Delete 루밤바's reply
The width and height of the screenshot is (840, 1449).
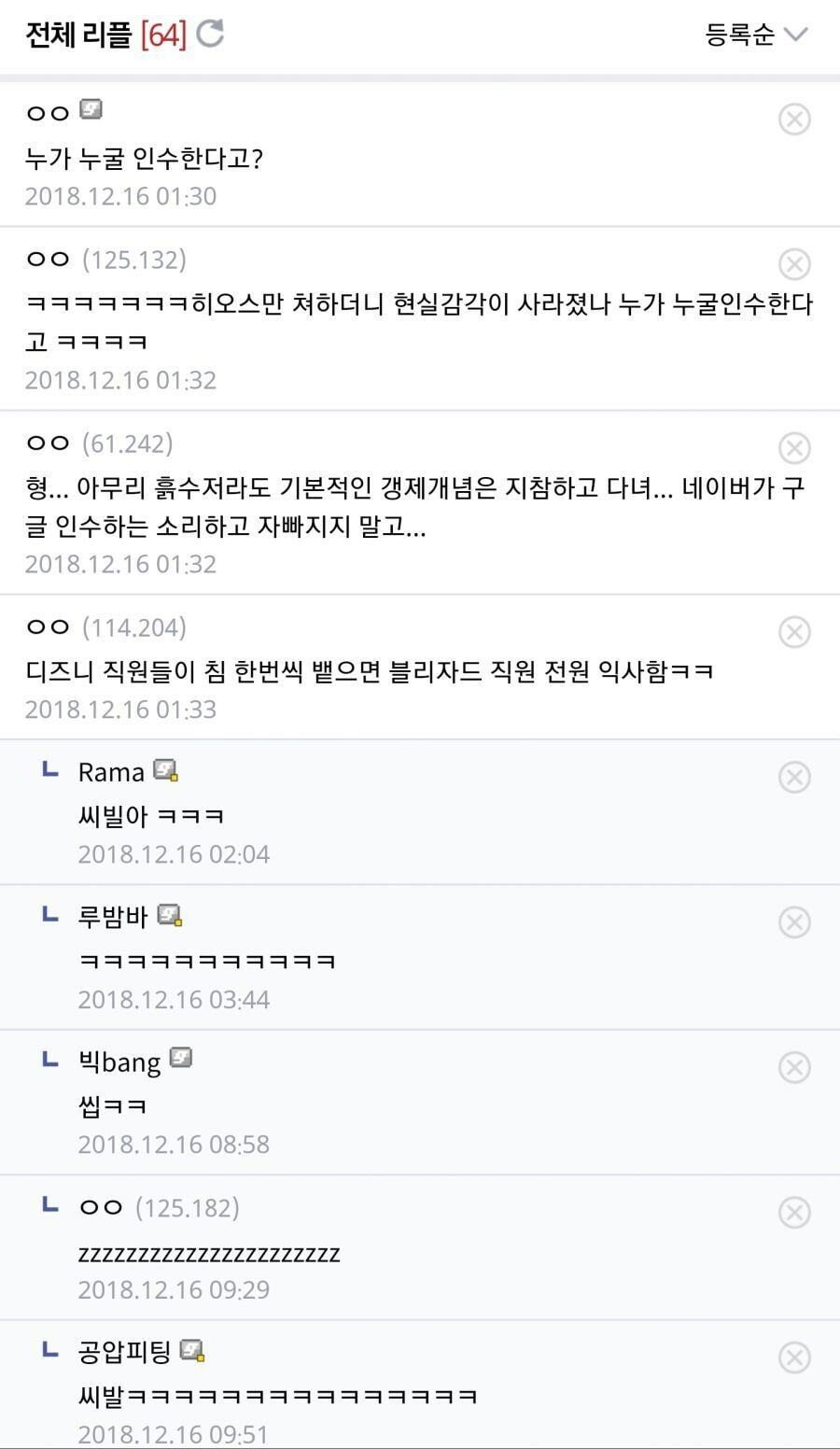pyautogui.click(x=794, y=922)
